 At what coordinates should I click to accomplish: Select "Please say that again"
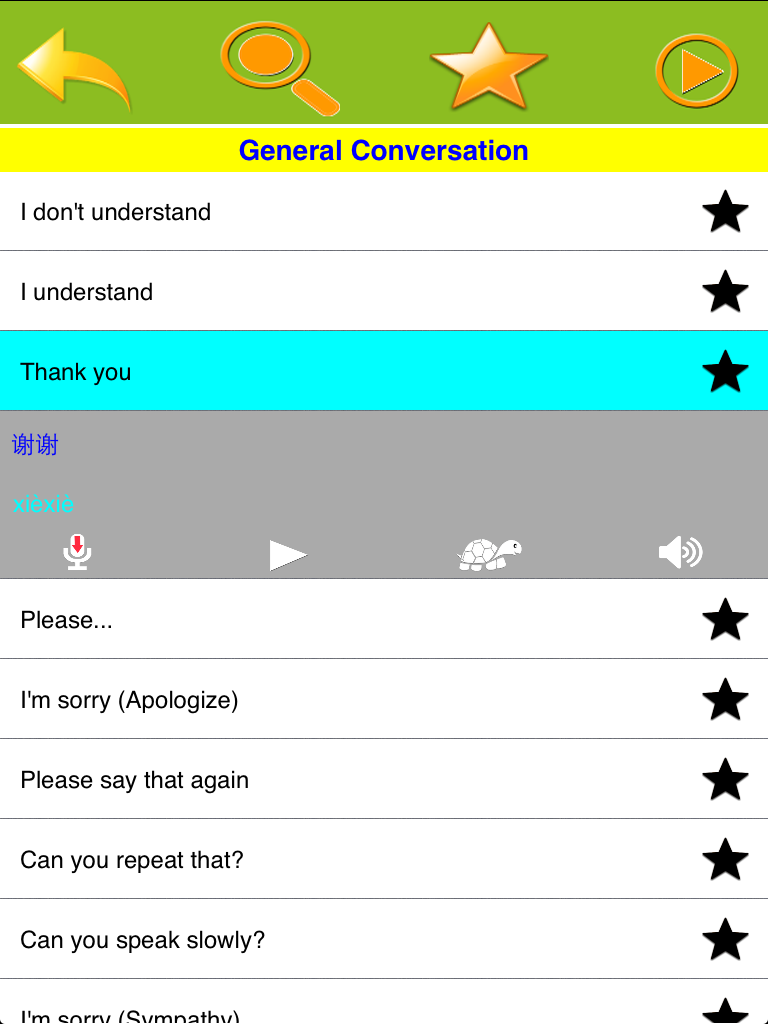(x=135, y=780)
